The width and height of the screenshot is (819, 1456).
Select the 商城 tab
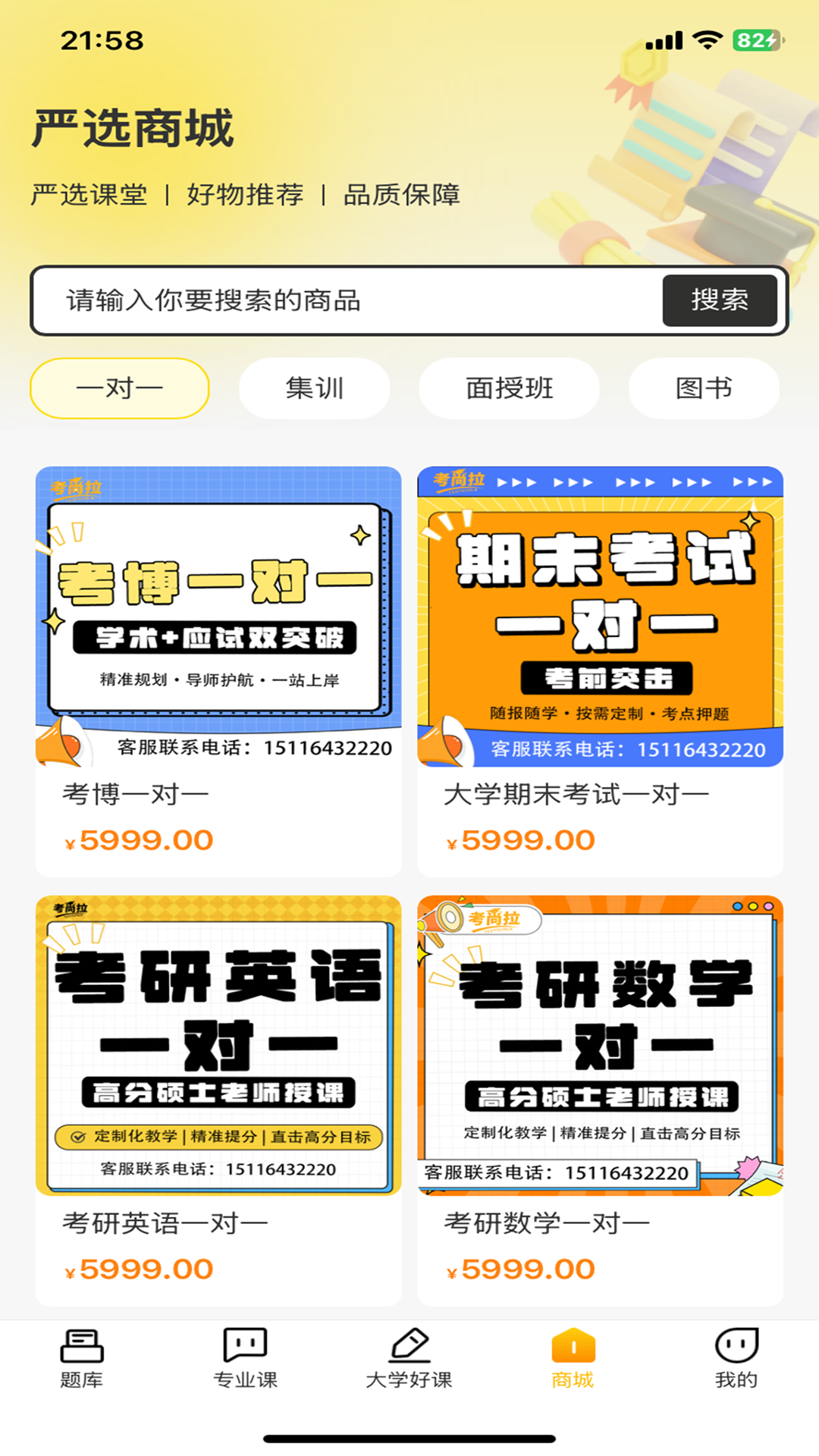573,1359
